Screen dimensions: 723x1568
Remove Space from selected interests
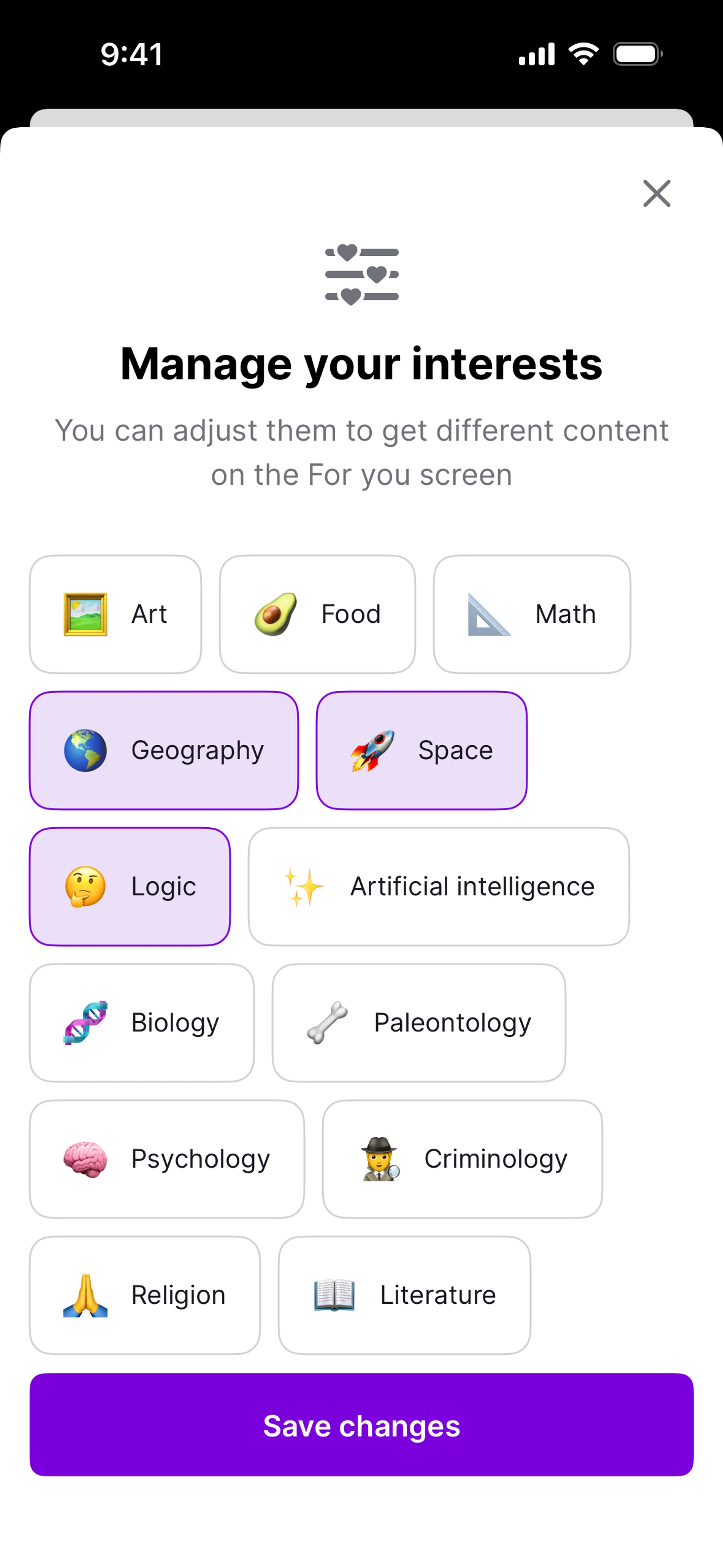coord(421,750)
